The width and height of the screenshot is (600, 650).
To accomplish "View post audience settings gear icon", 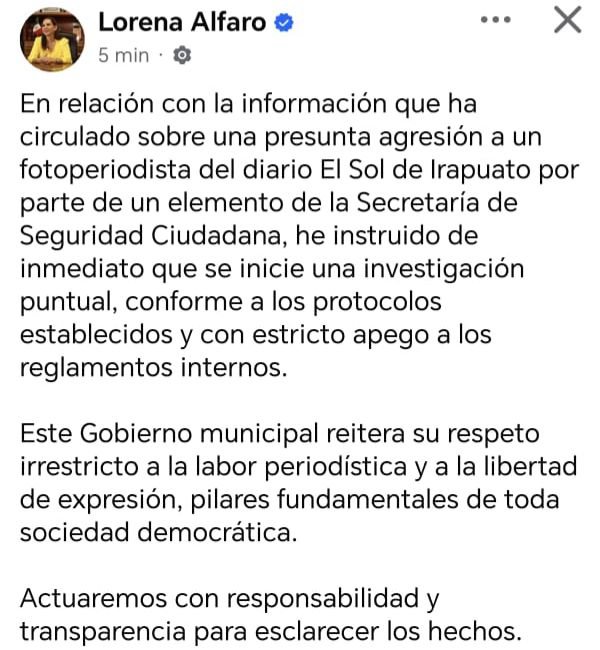I will click(x=182, y=56).
